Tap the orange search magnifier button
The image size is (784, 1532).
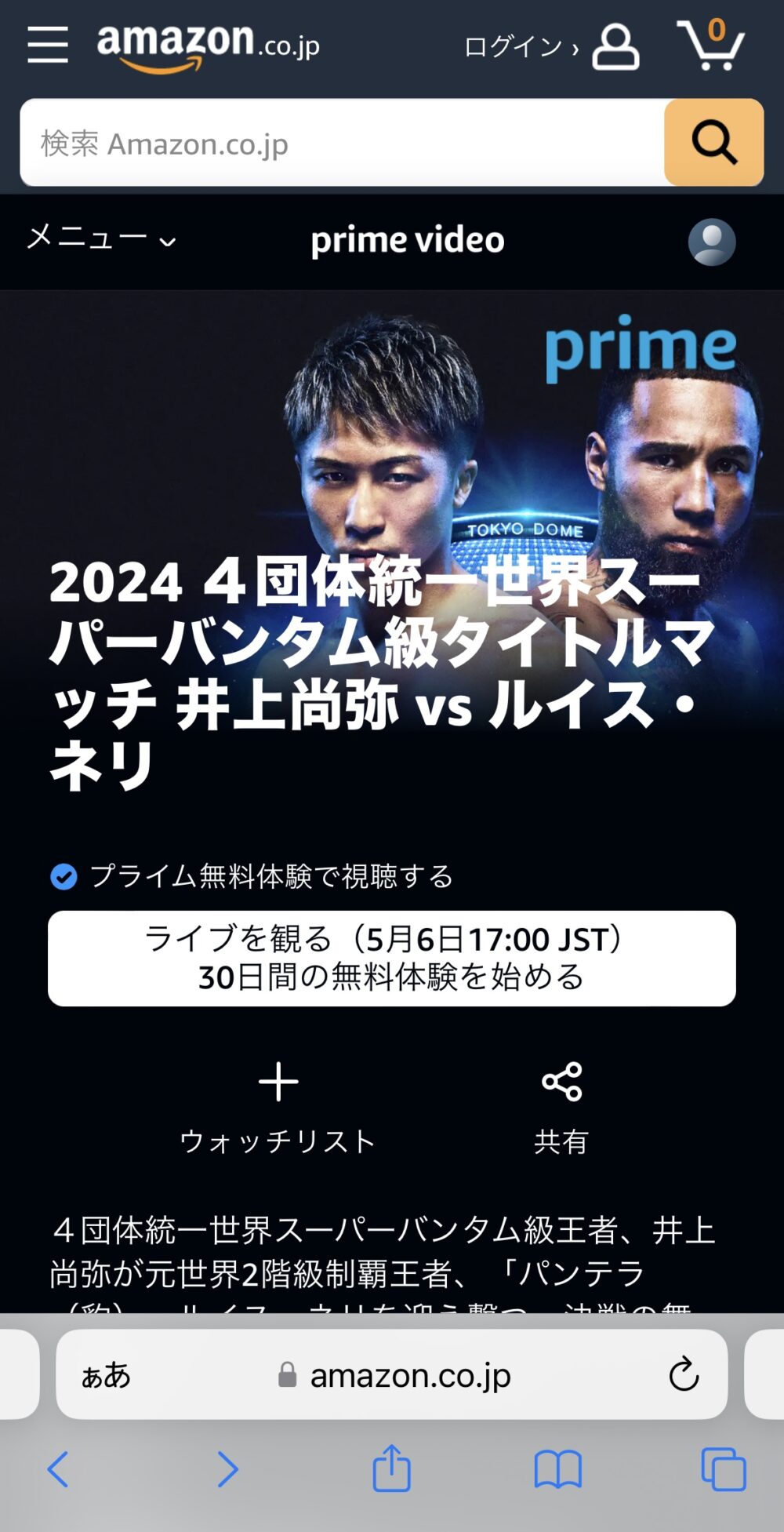click(x=713, y=143)
